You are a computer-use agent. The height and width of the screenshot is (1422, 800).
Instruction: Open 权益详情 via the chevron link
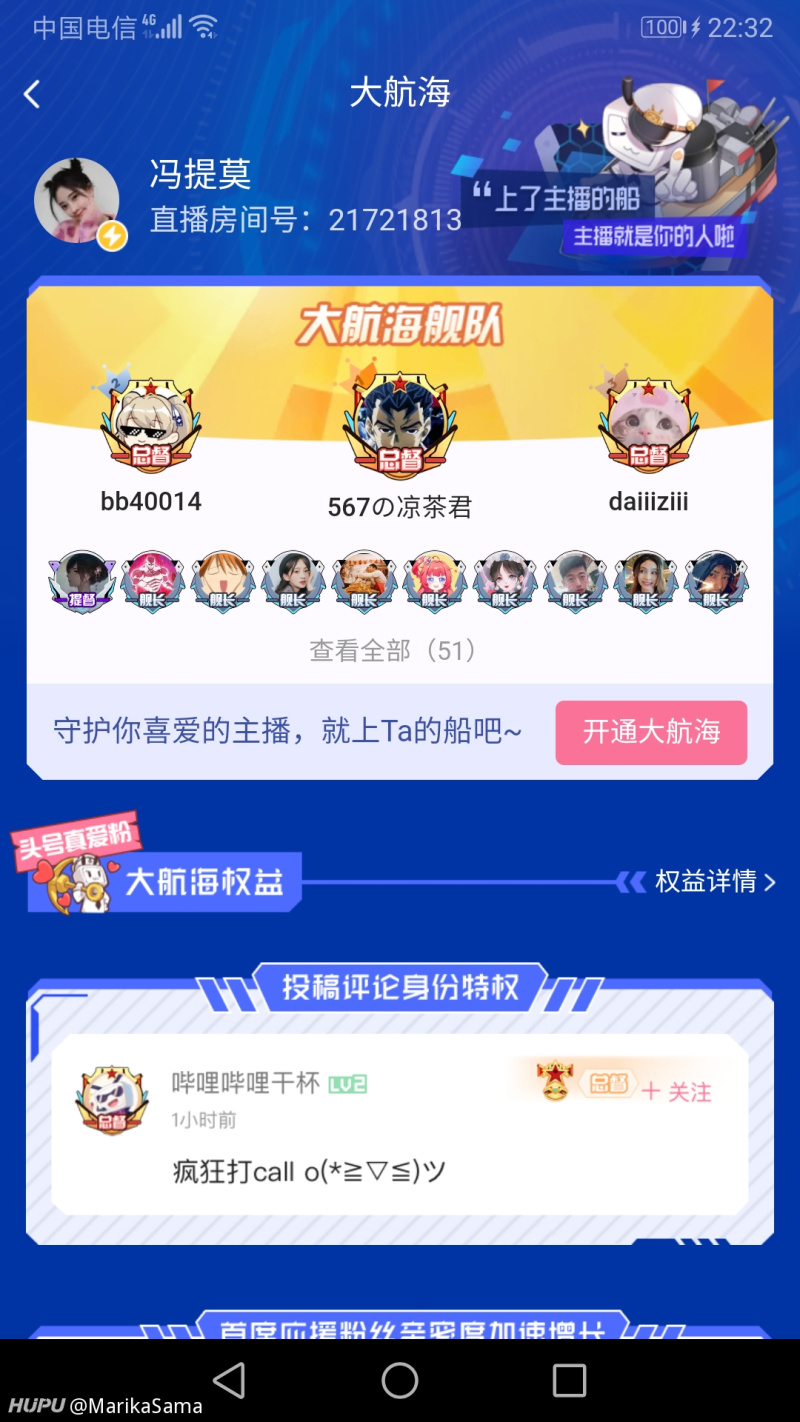click(712, 882)
